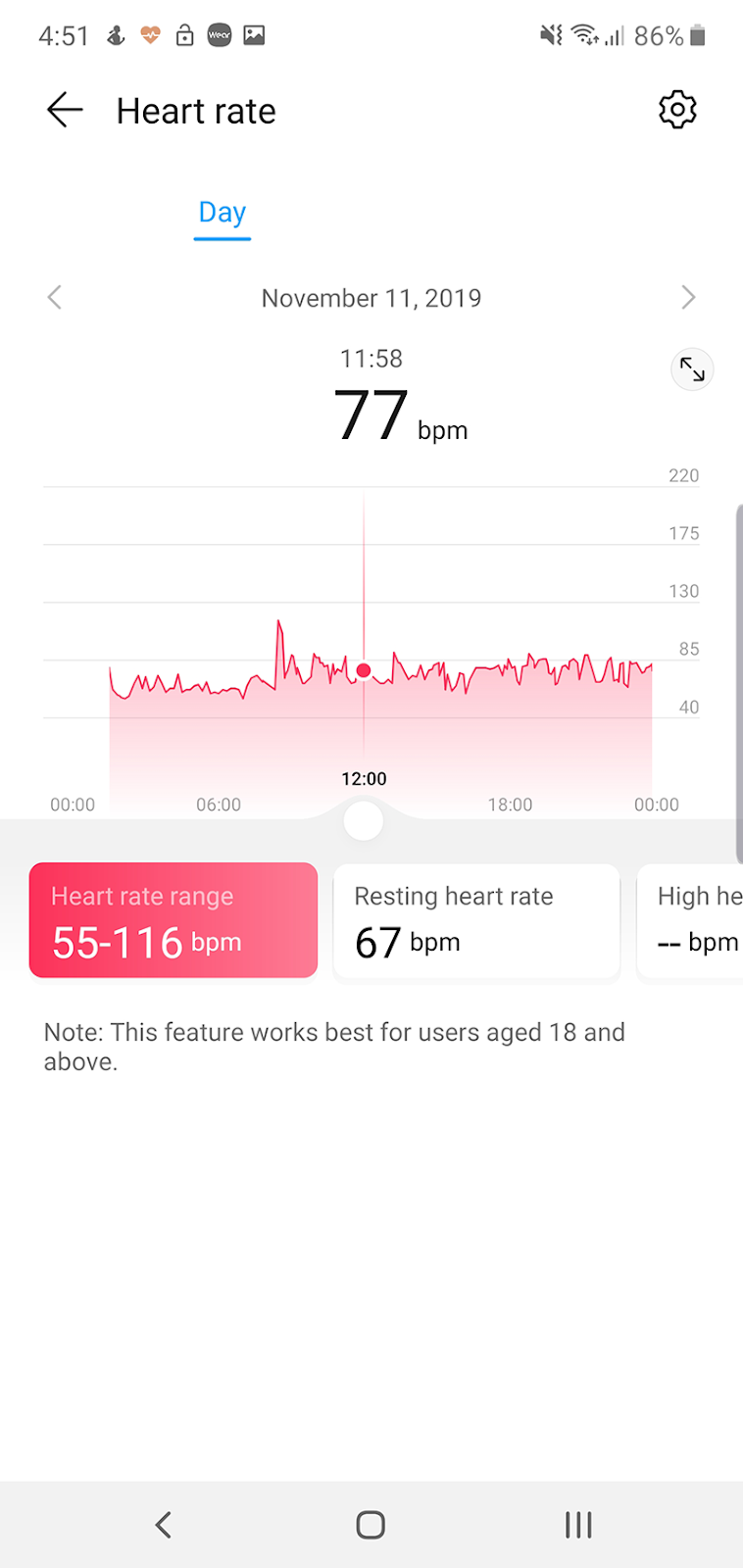Screen dimensions: 743x1568
Task: Go to the previous day
Action: point(55,297)
